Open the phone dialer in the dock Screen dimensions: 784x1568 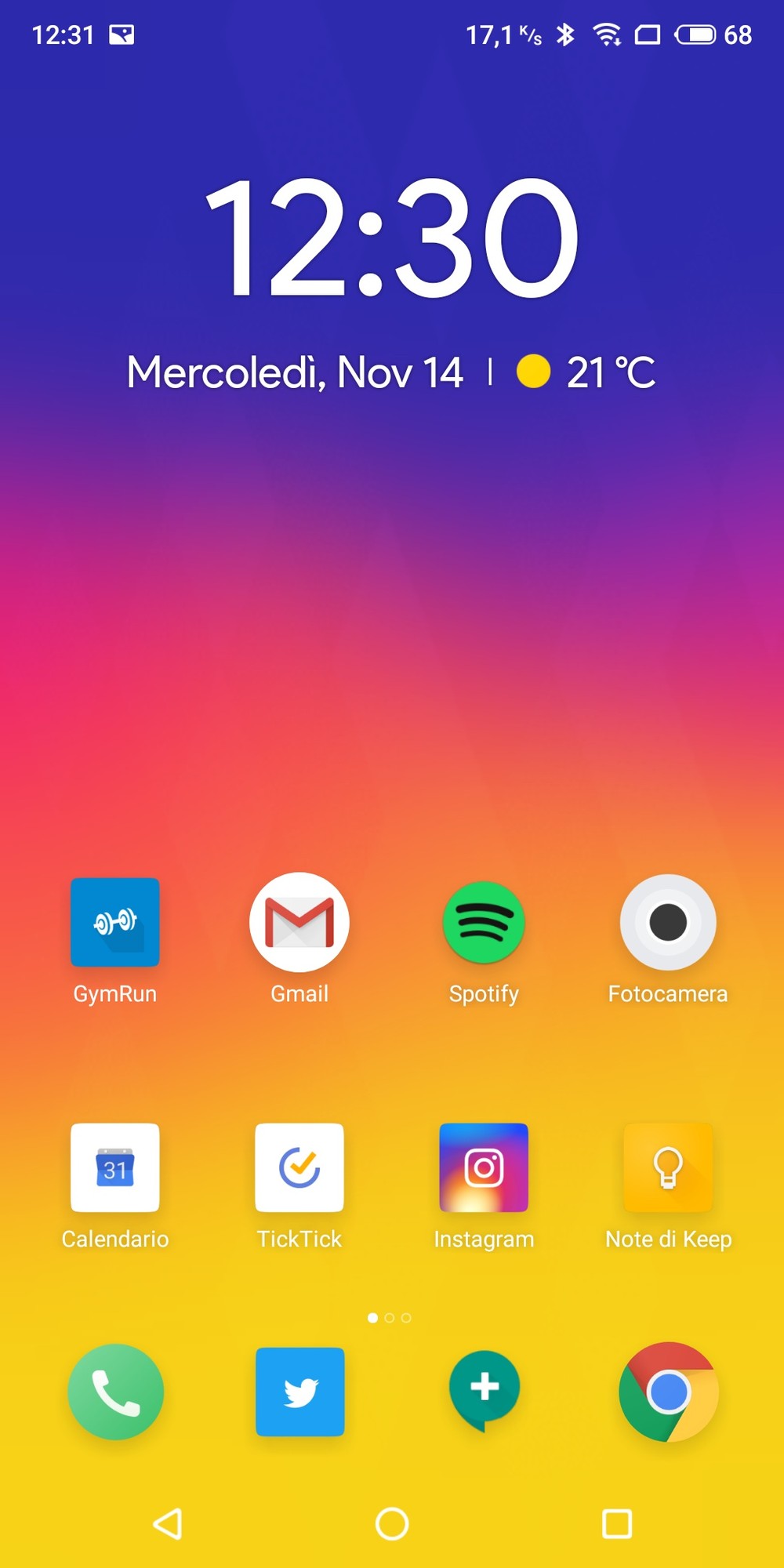tap(115, 1392)
